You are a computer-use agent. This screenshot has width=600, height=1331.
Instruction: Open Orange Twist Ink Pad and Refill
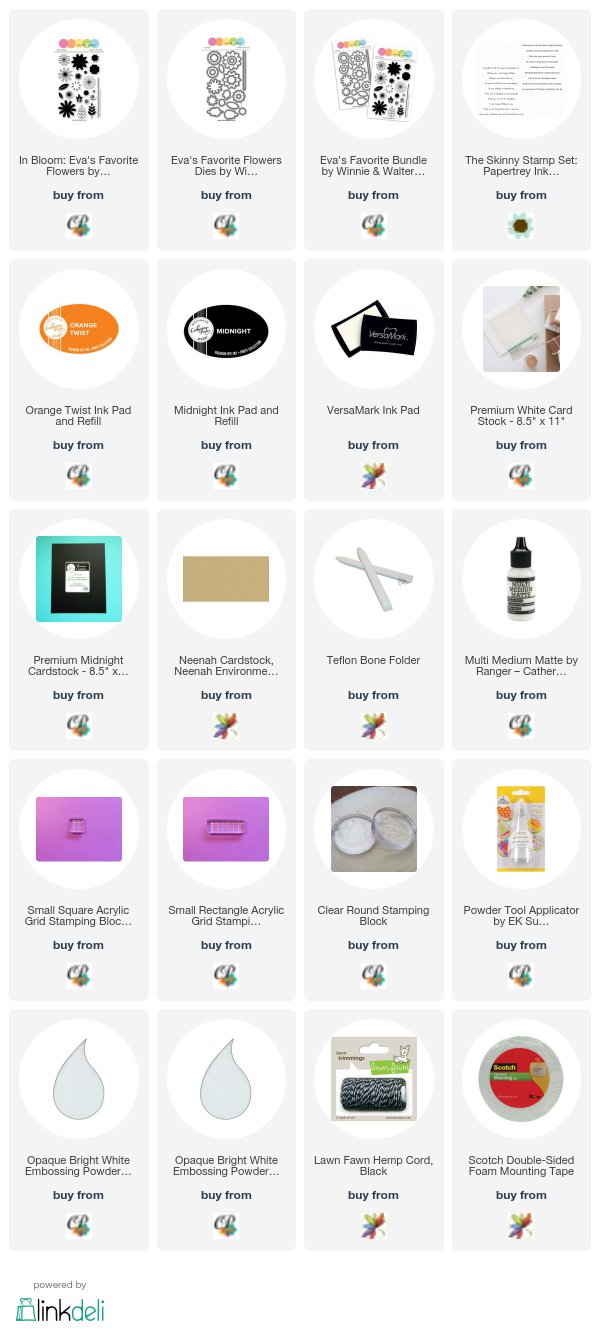point(79,380)
